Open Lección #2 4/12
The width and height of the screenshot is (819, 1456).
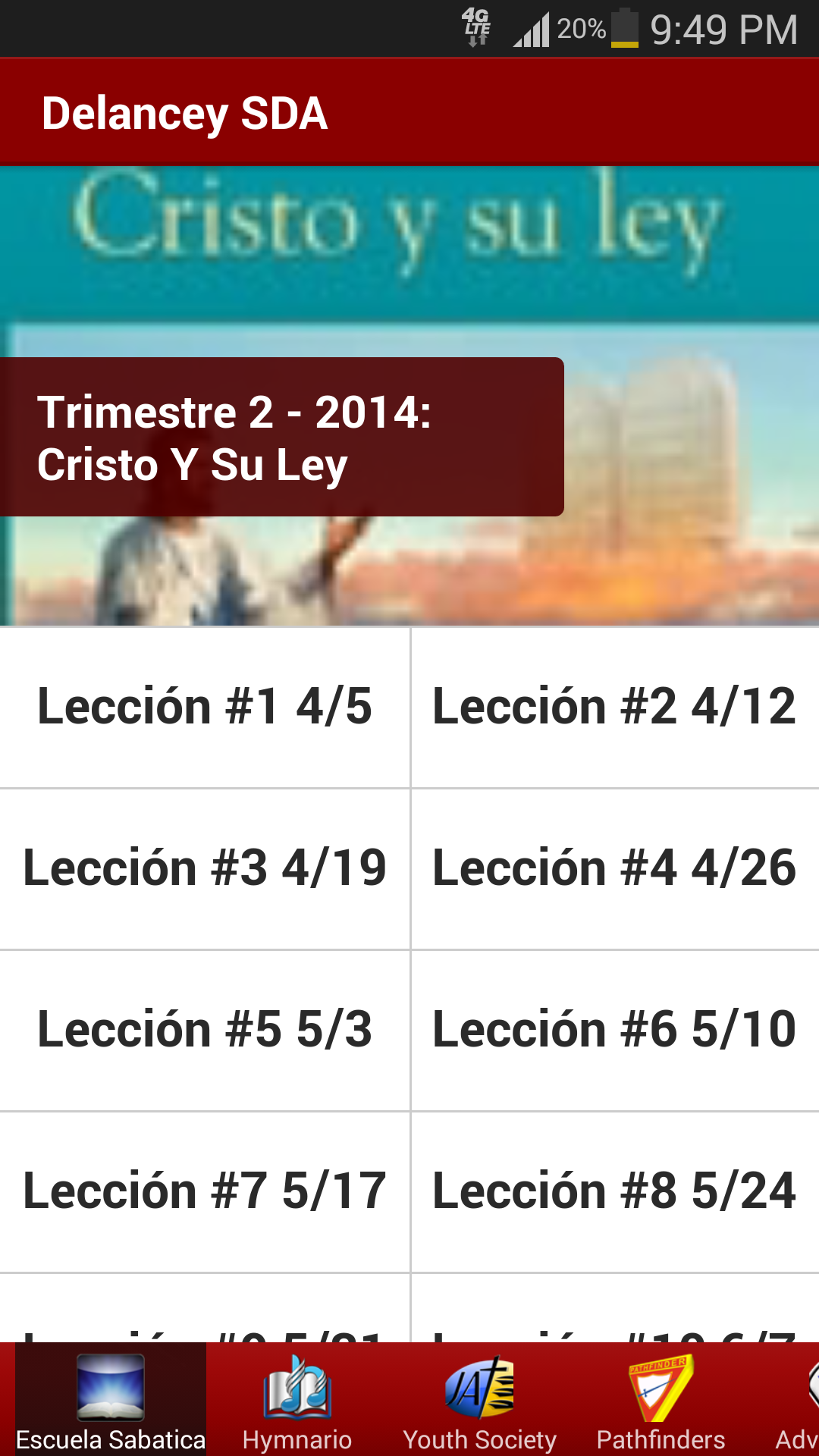tap(615, 708)
